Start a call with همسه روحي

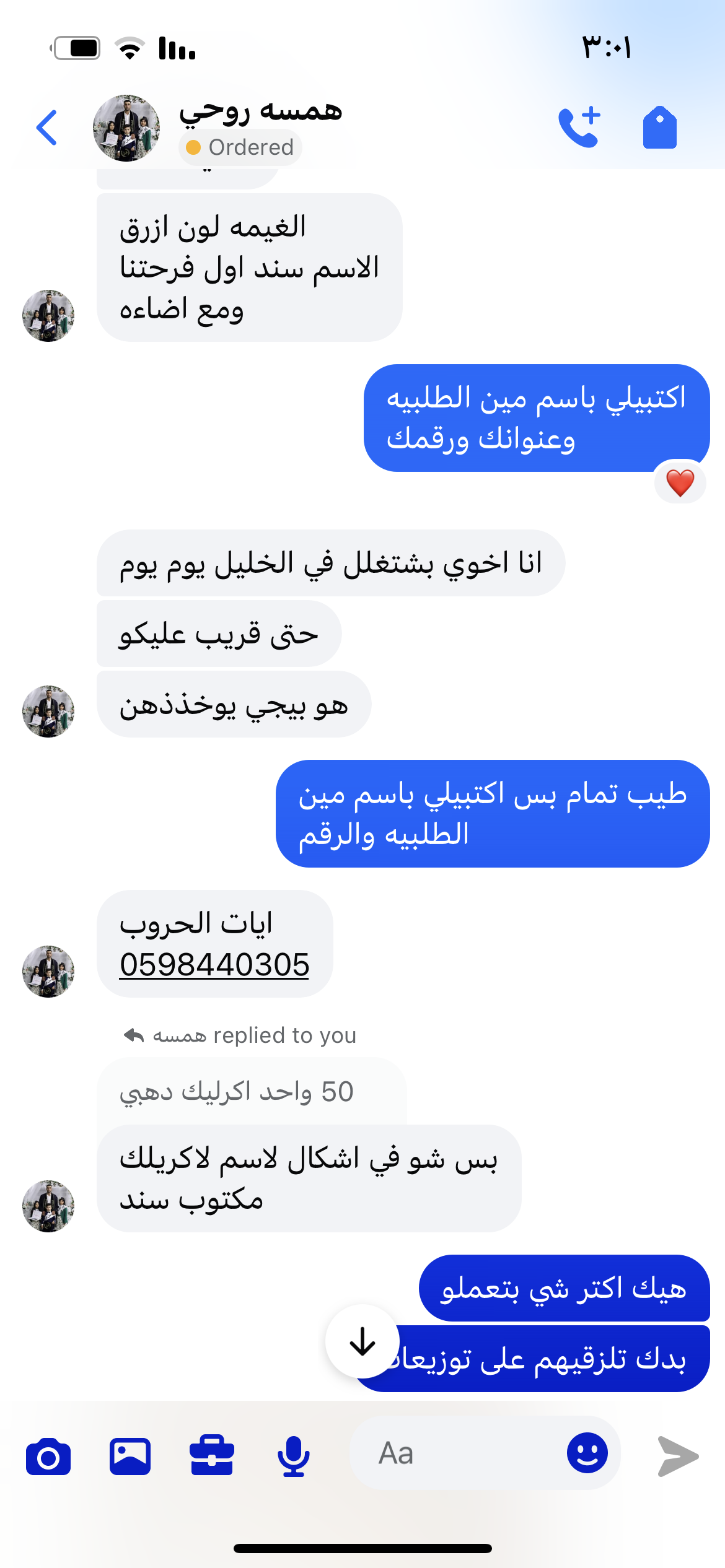[579, 128]
